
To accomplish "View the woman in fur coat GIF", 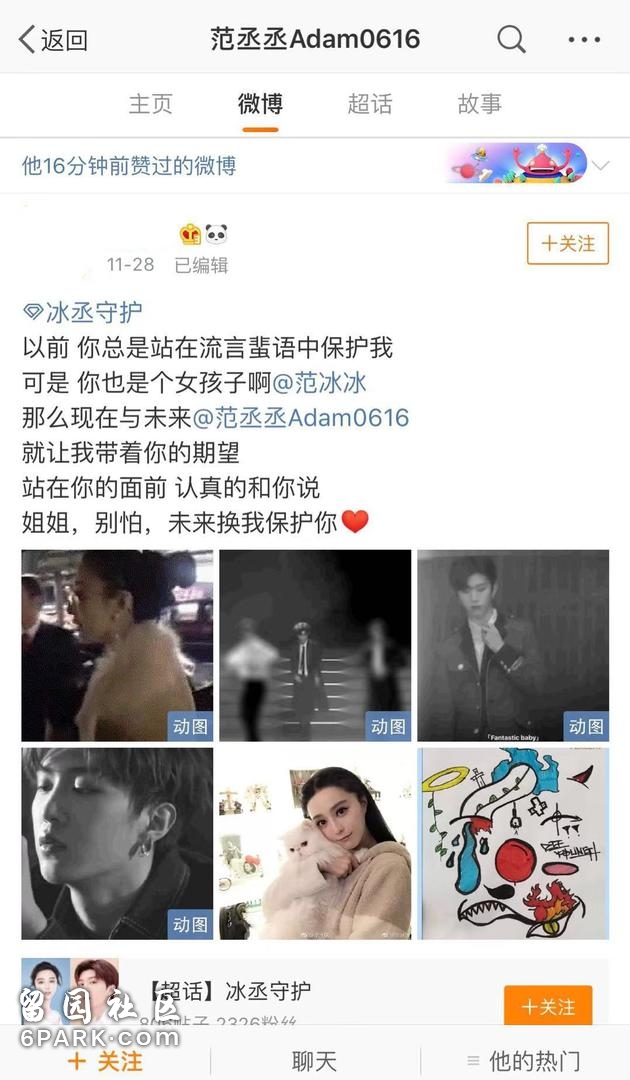I will (117, 645).
